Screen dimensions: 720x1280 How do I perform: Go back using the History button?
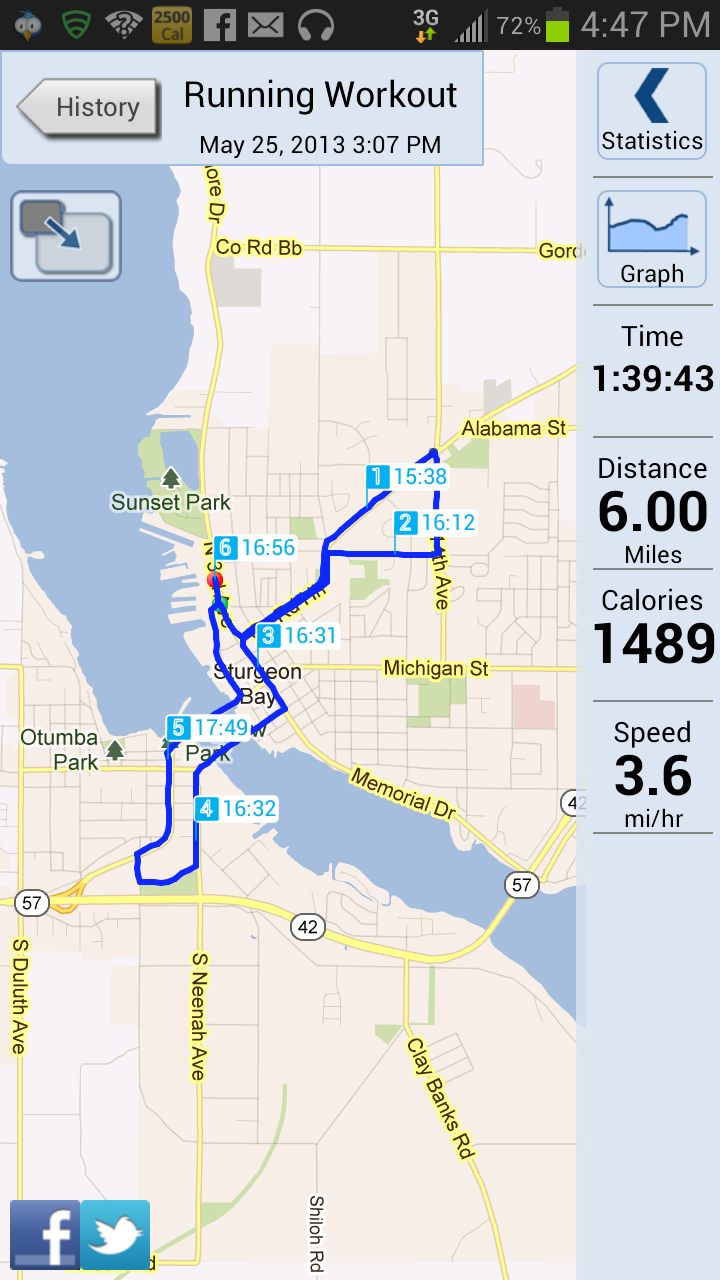(x=85, y=106)
